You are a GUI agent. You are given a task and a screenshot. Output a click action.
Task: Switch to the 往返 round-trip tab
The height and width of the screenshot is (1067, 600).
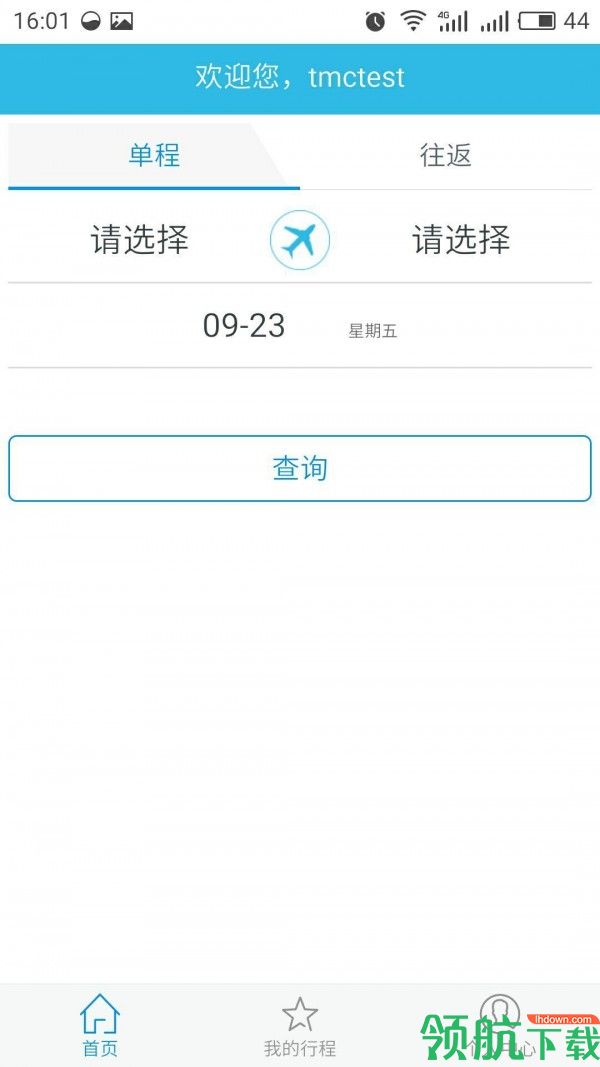point(445,156)
